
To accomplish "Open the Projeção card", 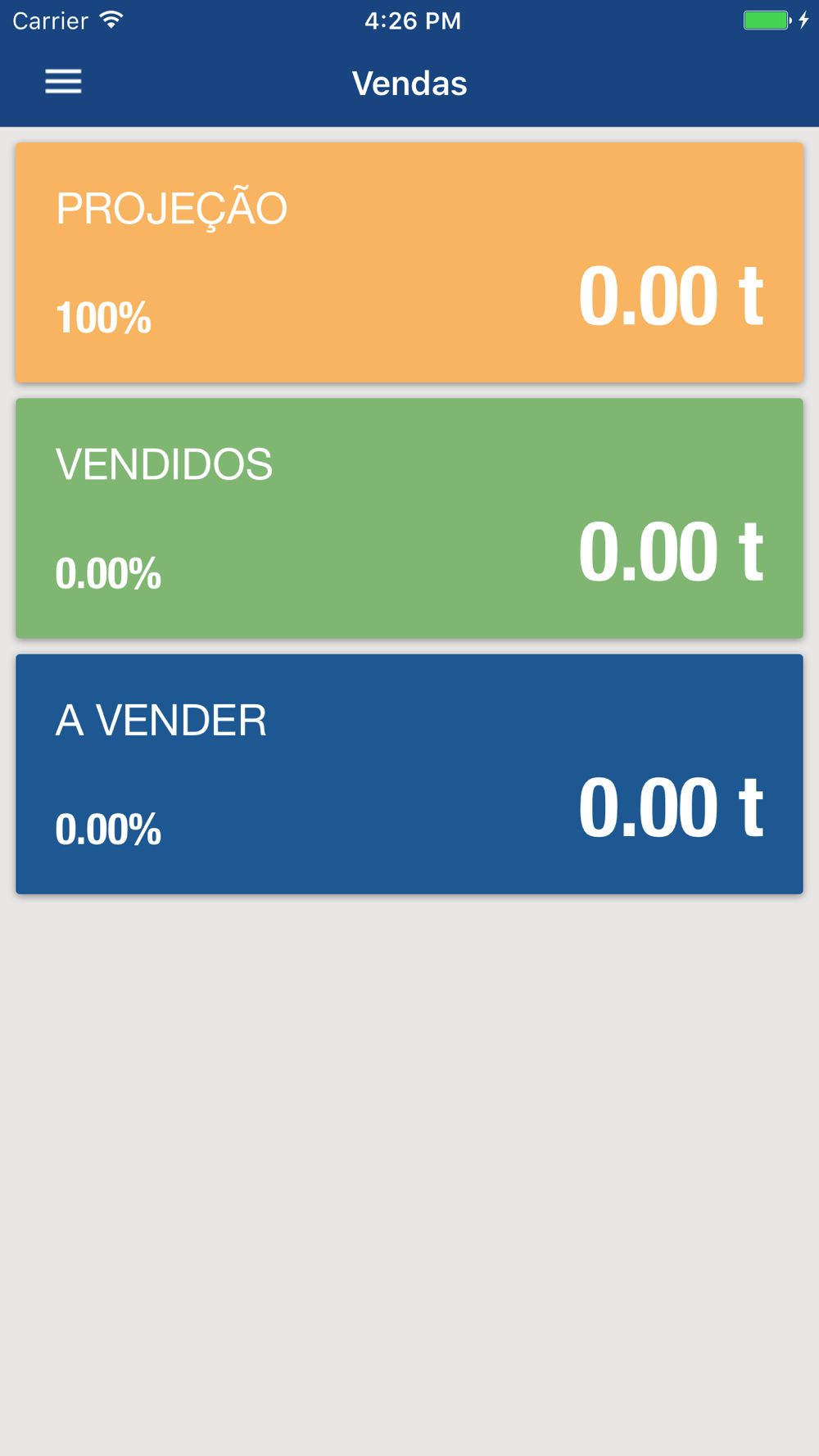I will tap(409, 262).
